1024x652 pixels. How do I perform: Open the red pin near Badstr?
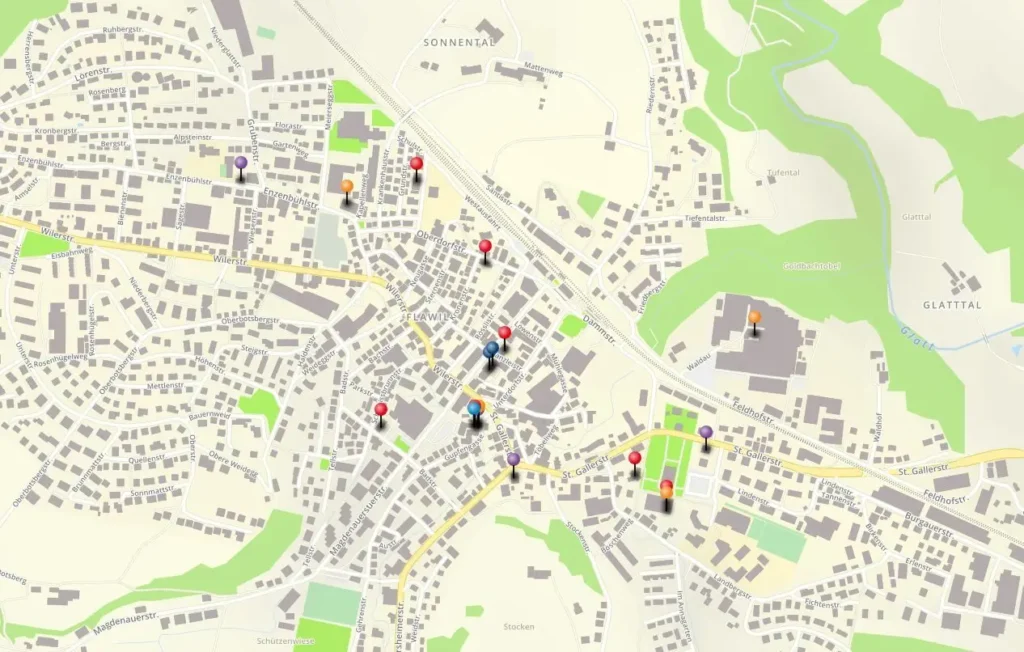coord(381,409)
